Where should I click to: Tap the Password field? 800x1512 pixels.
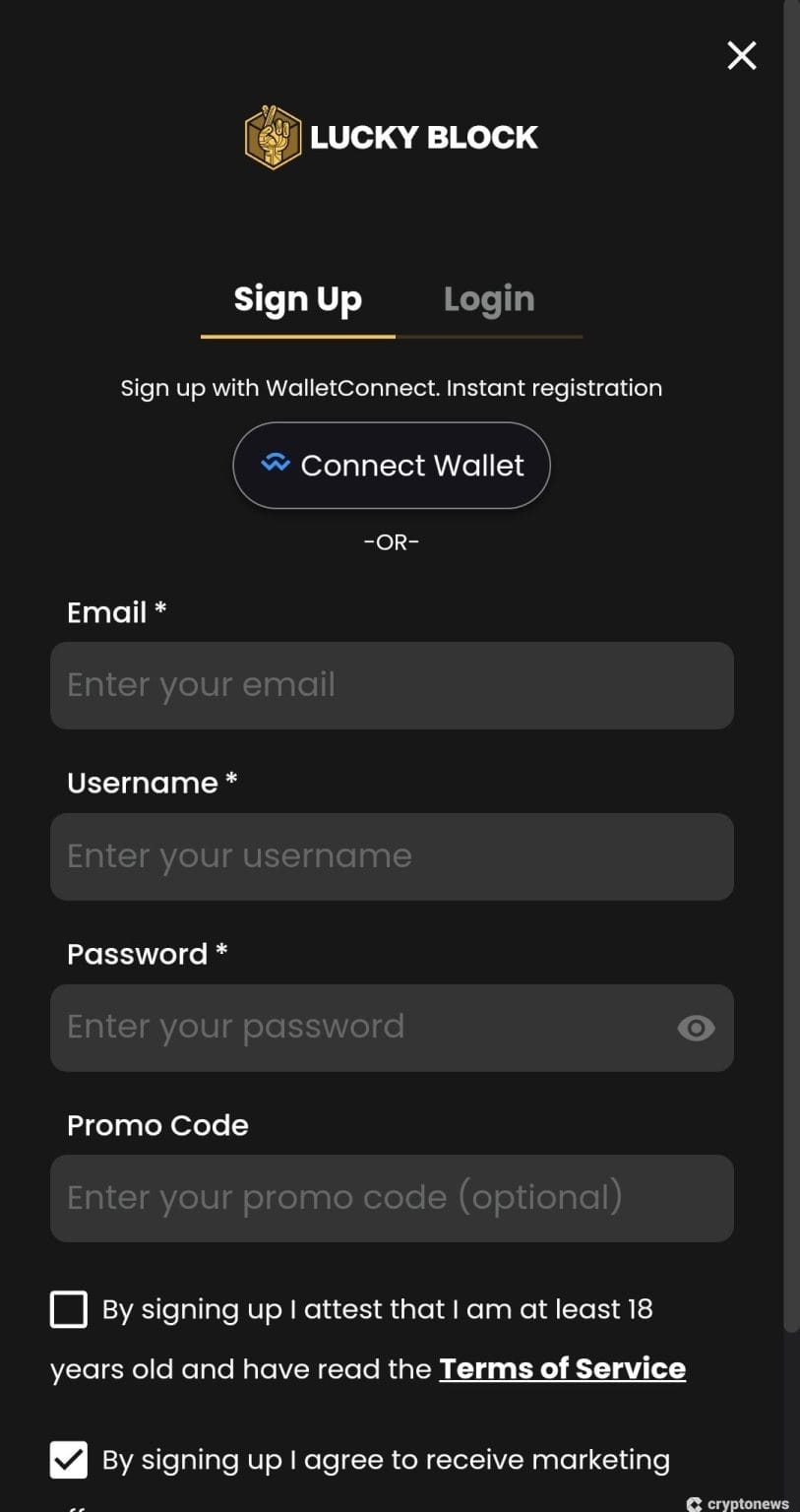(354, 1028)
